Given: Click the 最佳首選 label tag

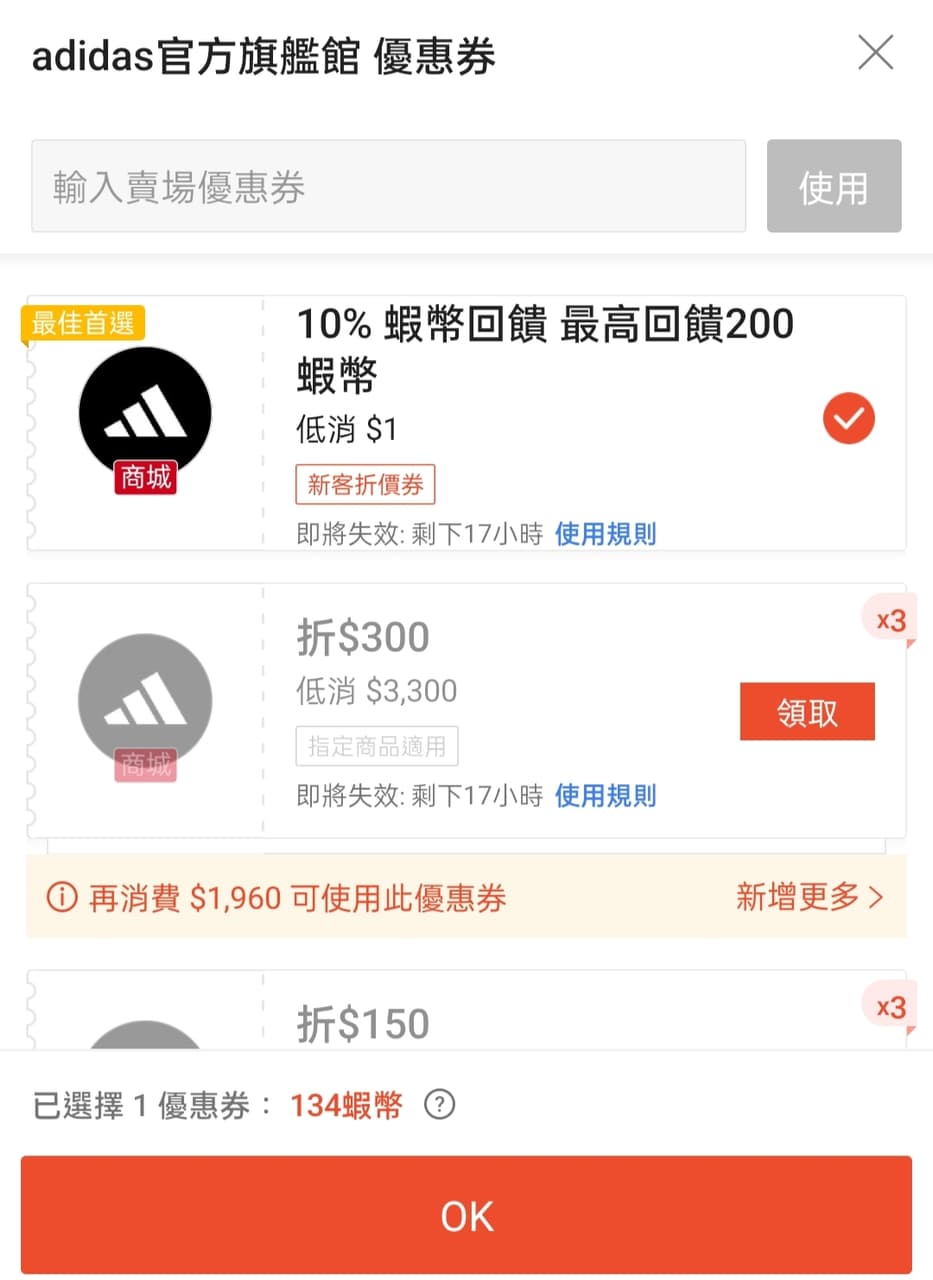Looking at the screenshot, I should (x=84, y=323).
